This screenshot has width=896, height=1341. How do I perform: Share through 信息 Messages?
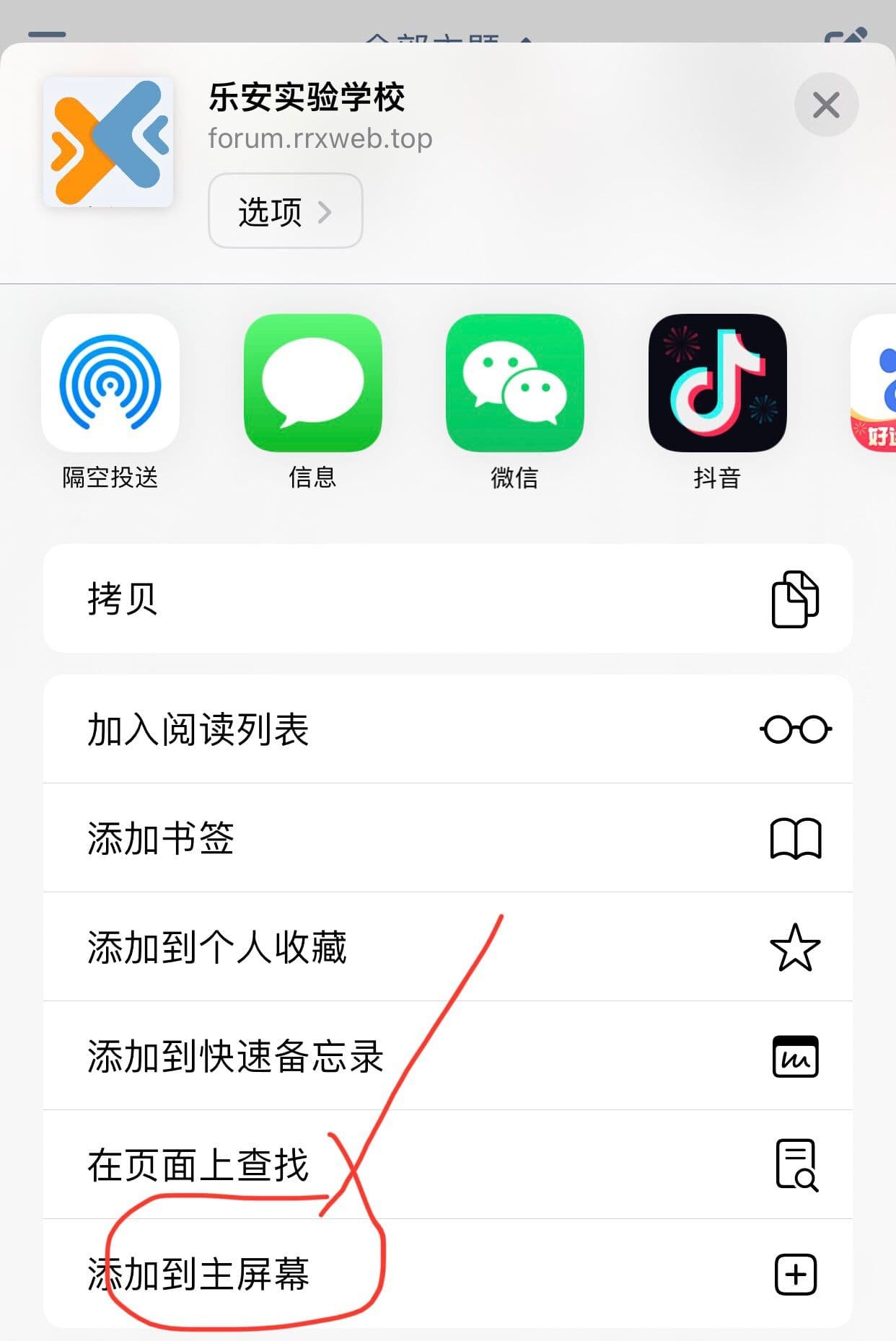click(312, 384)
